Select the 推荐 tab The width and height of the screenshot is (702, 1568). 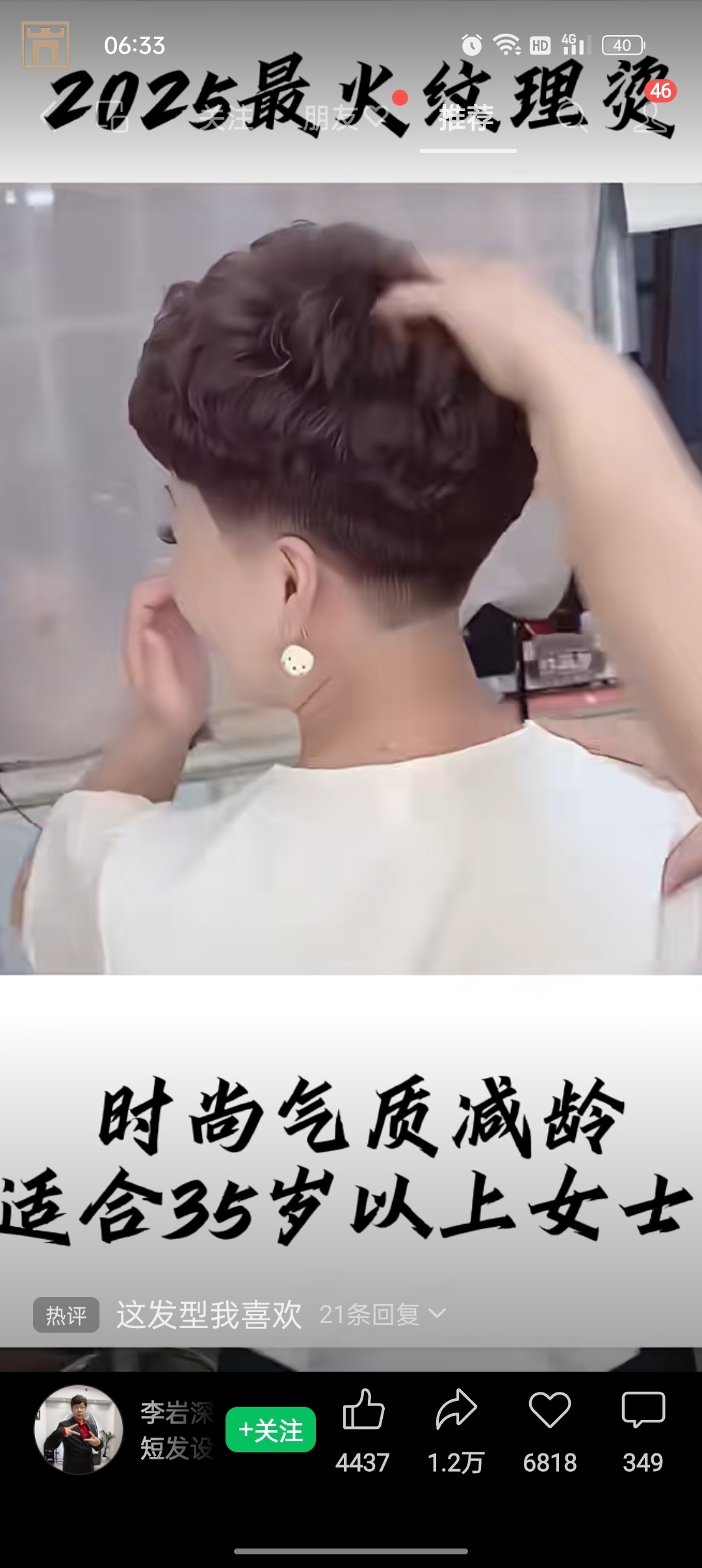pyautogui.click(x=467, y=119)
